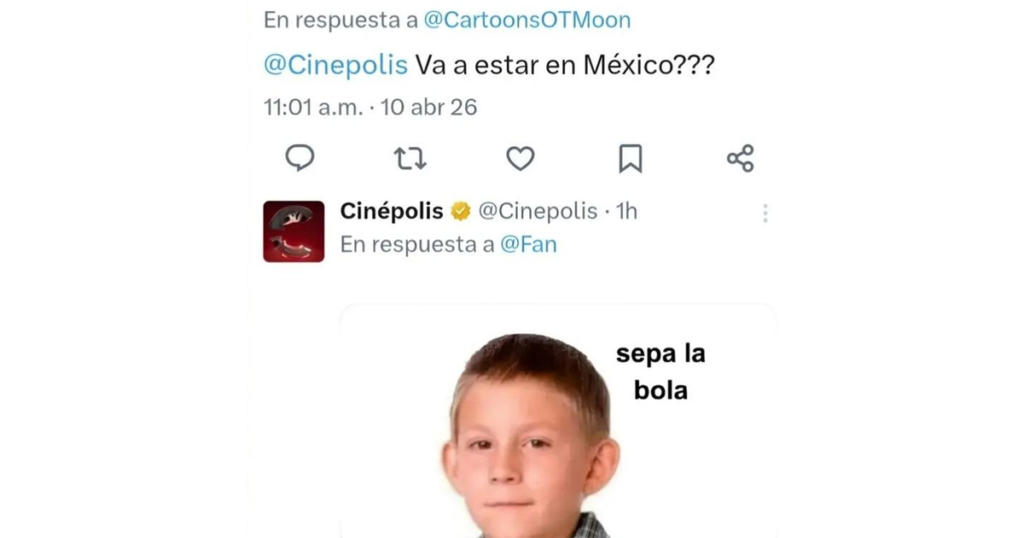1024x538 pixels.
Task: Open the Cinépolis profile avatar
Action: pyautogui.click(x=293, y=231)
